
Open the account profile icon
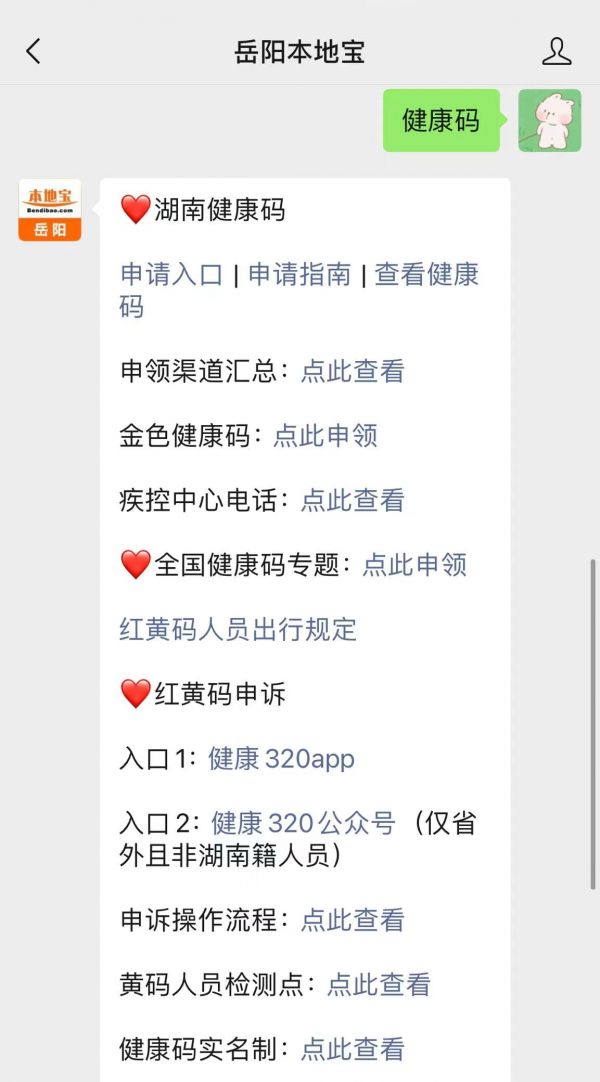pos(556,52)
